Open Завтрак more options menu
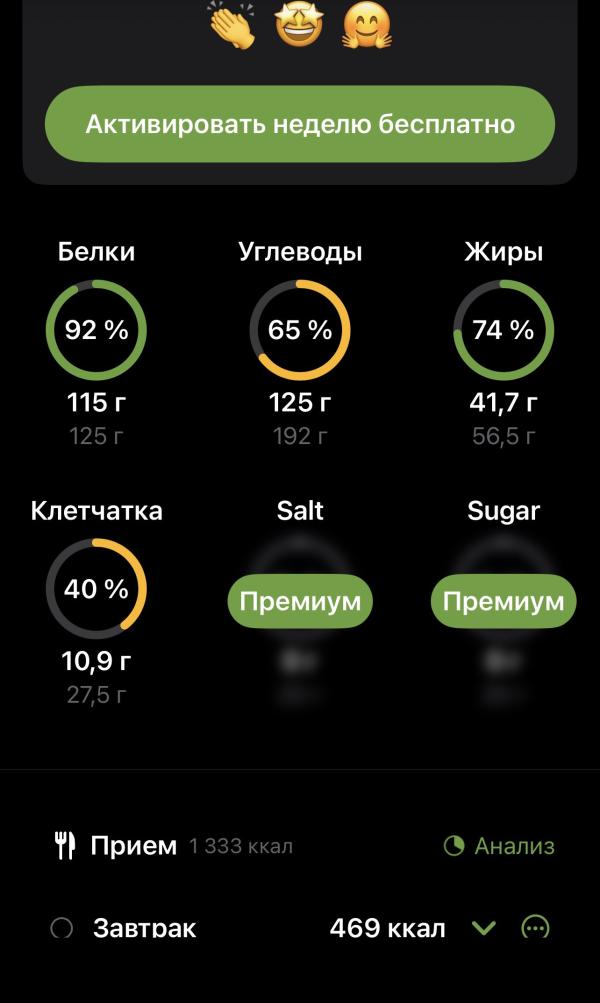600x1003 pixels. pos(536,928)
